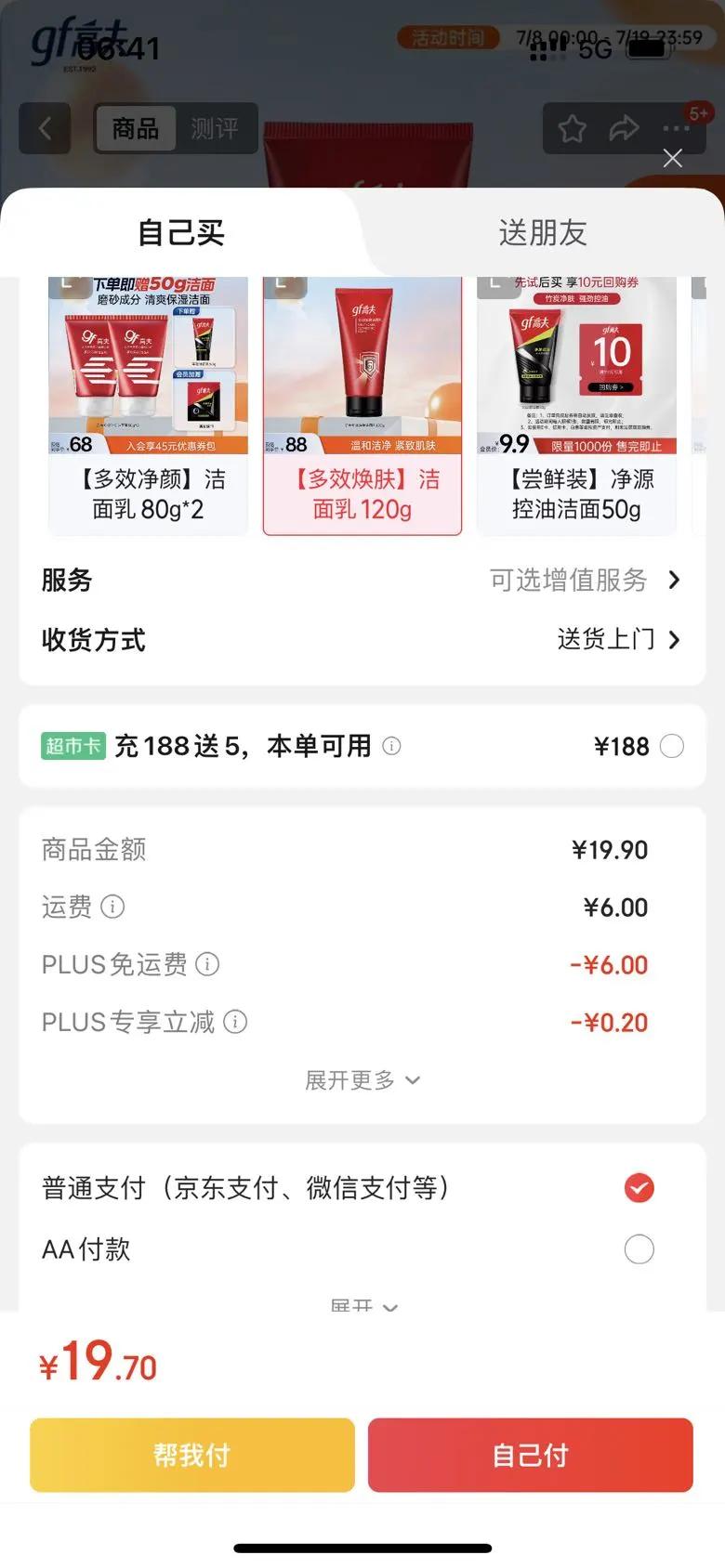
Task: Switch to the 送朋友 tab
Action: tap(543, 233)
